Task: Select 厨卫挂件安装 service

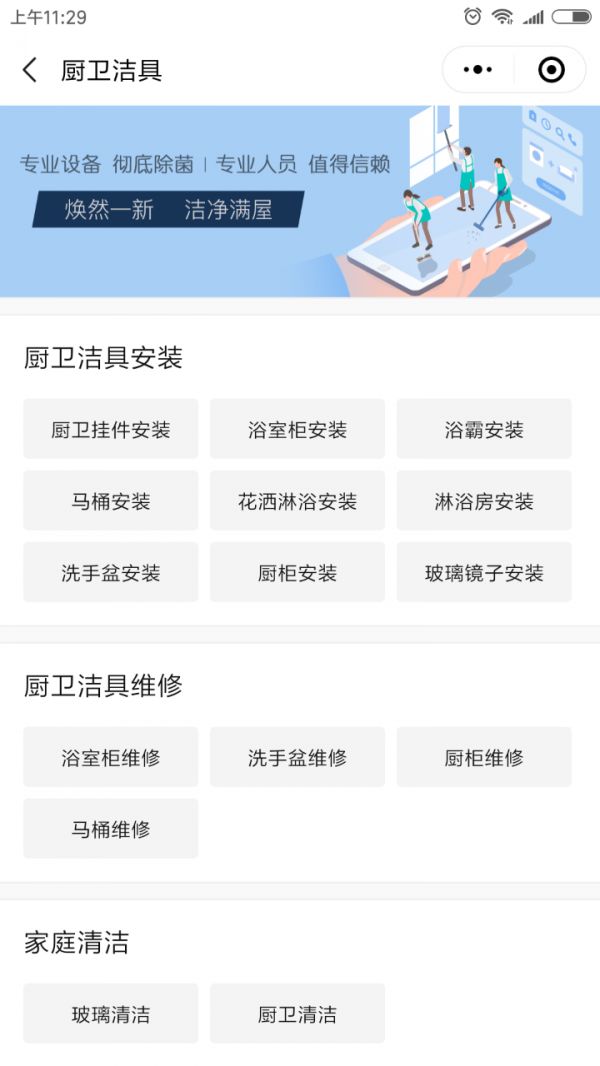Action: 111,430
